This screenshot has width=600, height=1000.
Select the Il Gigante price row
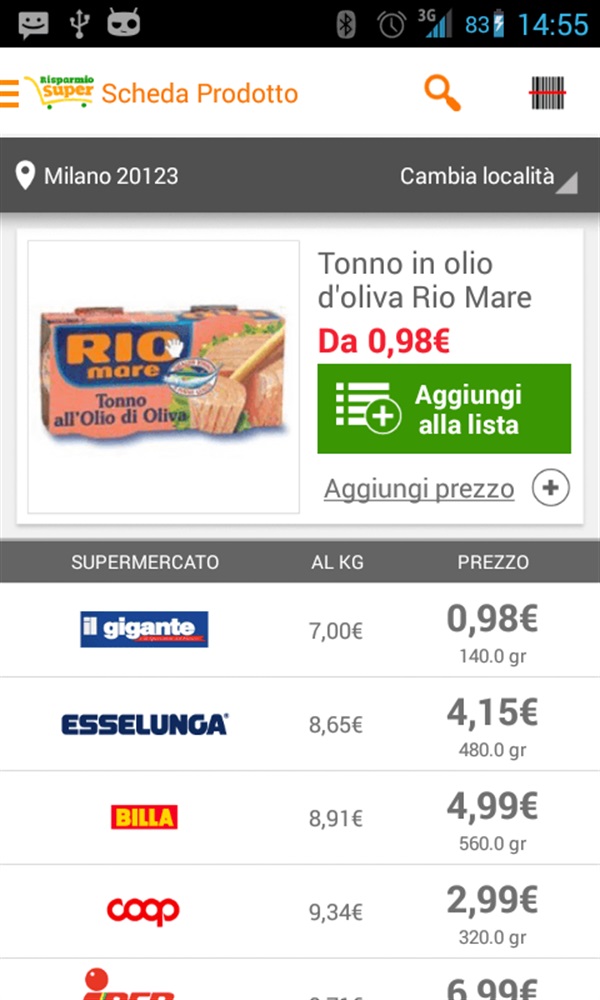(x=300, y=630)
